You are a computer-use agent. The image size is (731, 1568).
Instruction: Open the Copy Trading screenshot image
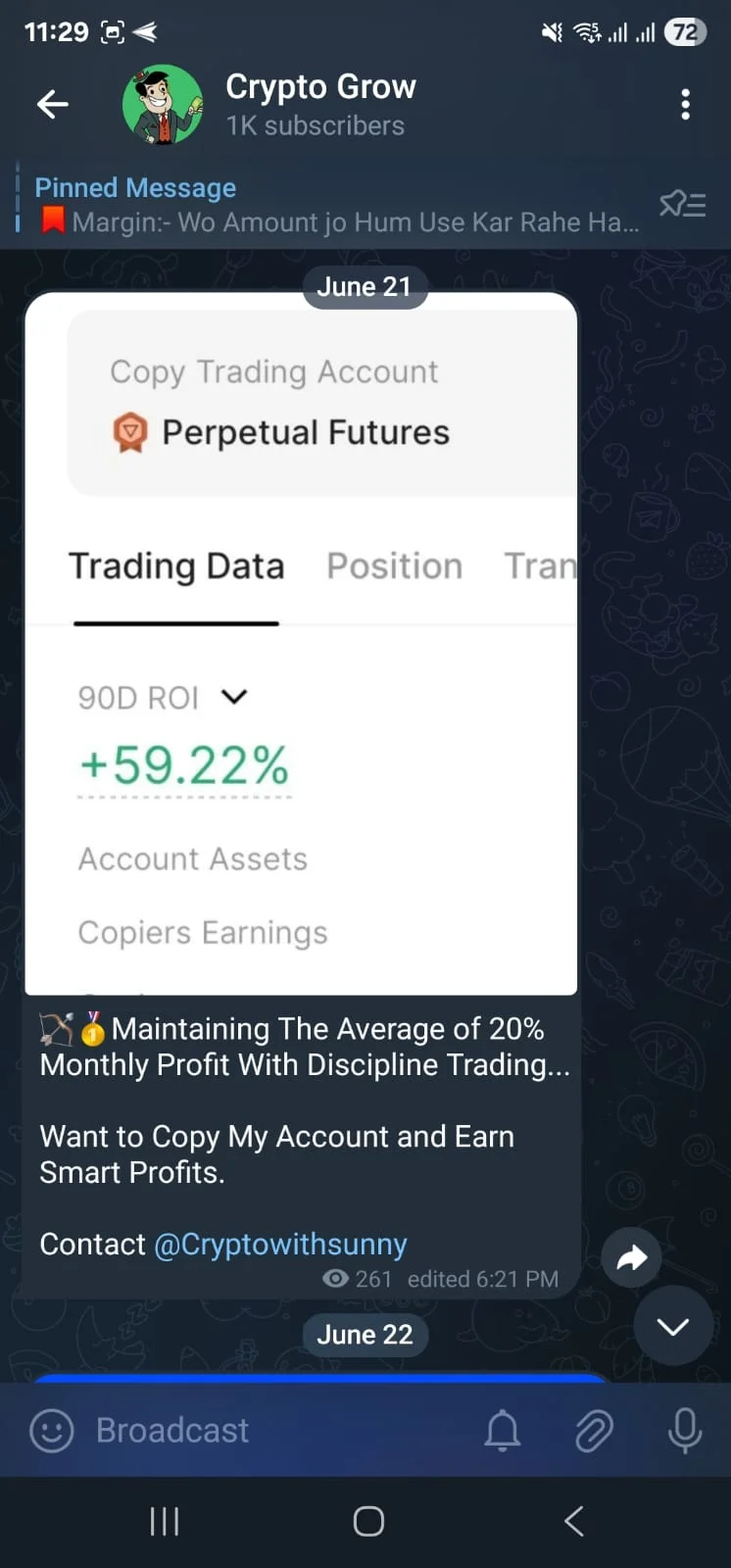pyautogui.click(x=301, y=643)
